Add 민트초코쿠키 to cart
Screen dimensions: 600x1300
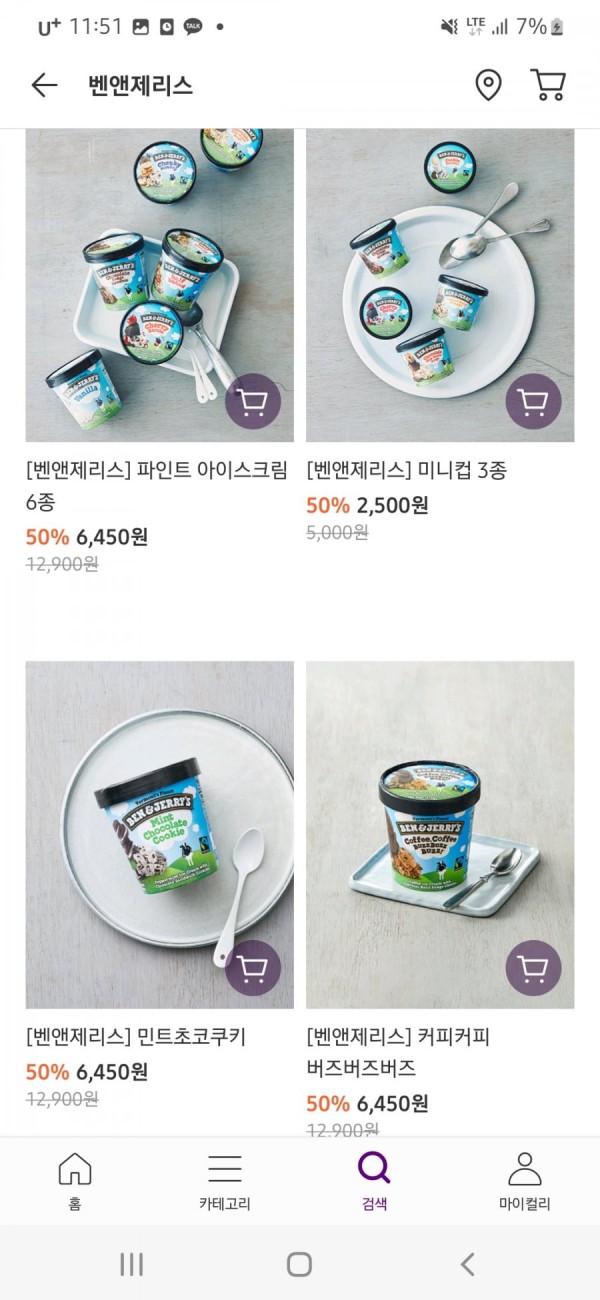(253, 968)
